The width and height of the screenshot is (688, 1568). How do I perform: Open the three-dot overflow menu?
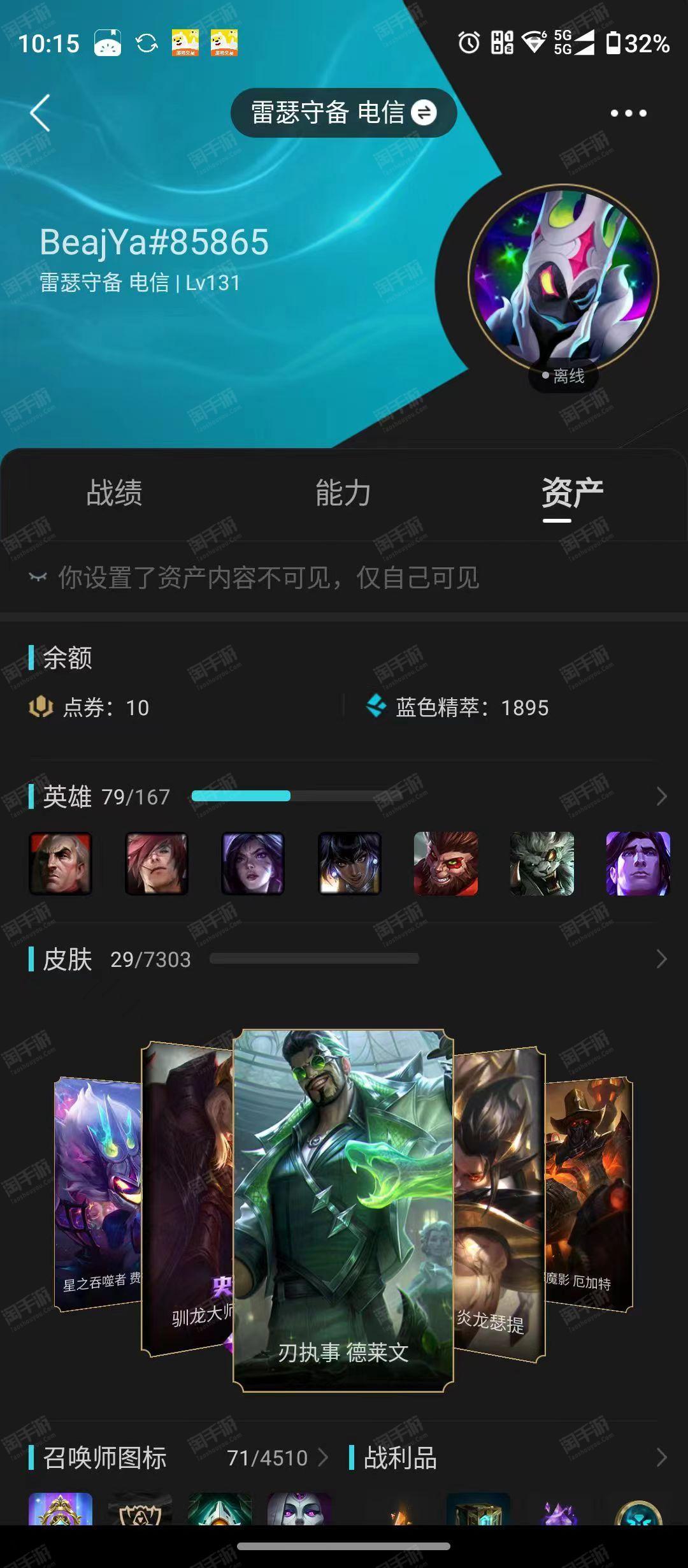point(628,113)
